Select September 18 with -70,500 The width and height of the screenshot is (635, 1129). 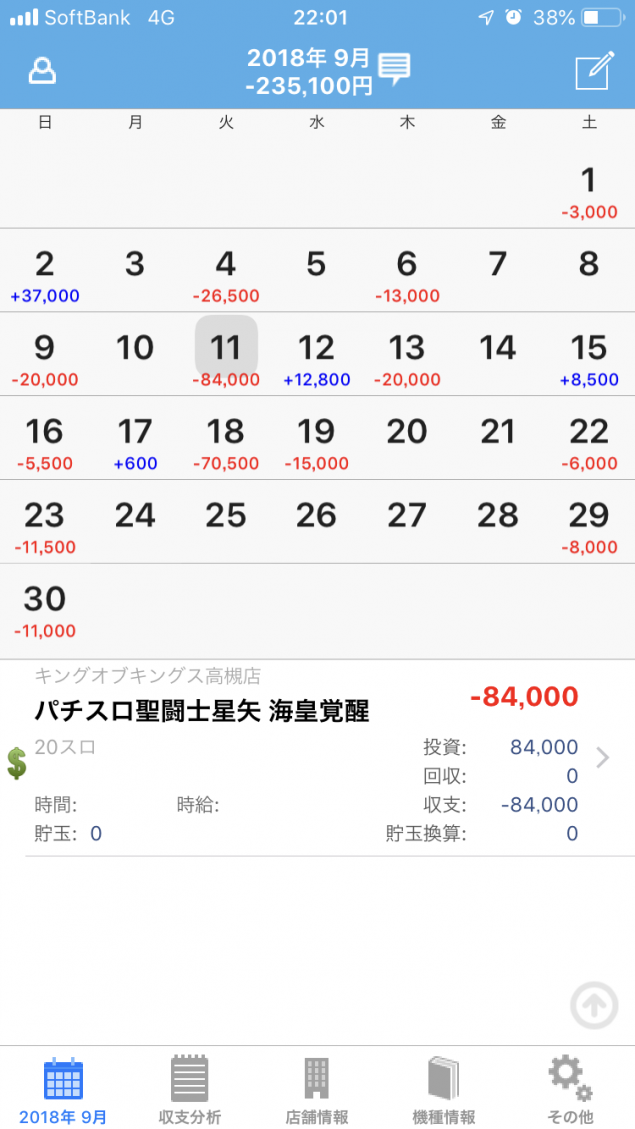pyautogui.click(x=226, y=440)
